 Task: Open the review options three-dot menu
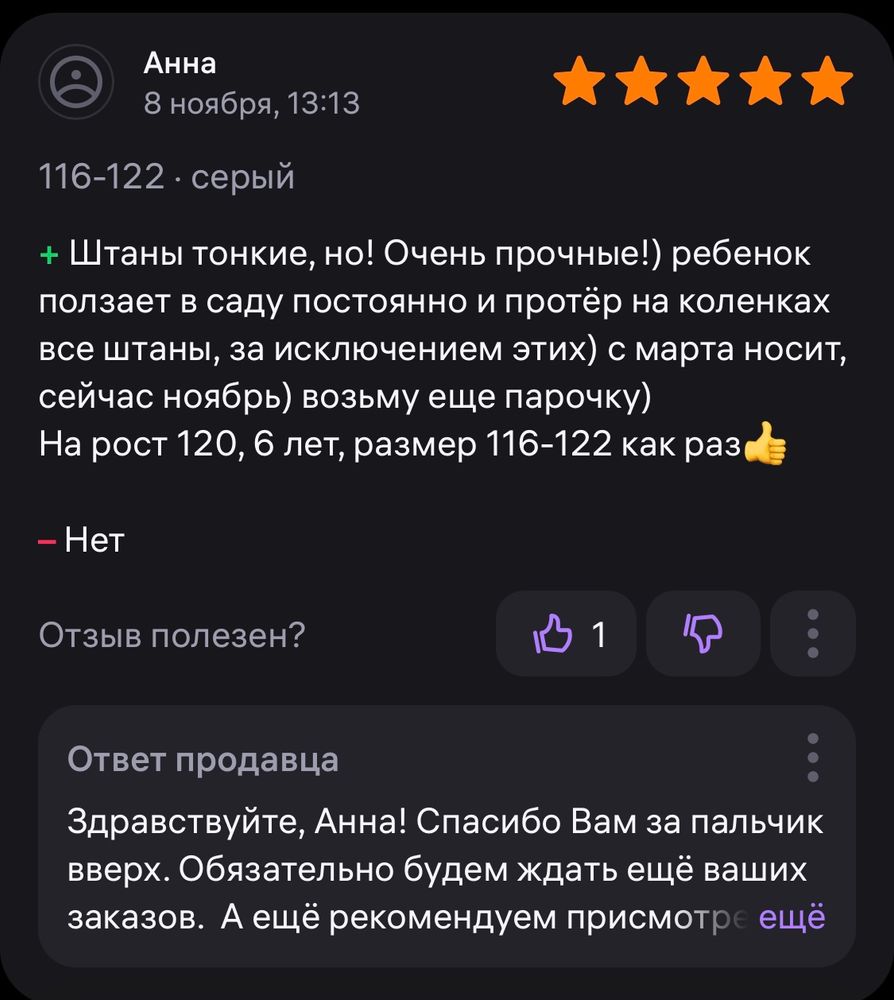(813, 632)
